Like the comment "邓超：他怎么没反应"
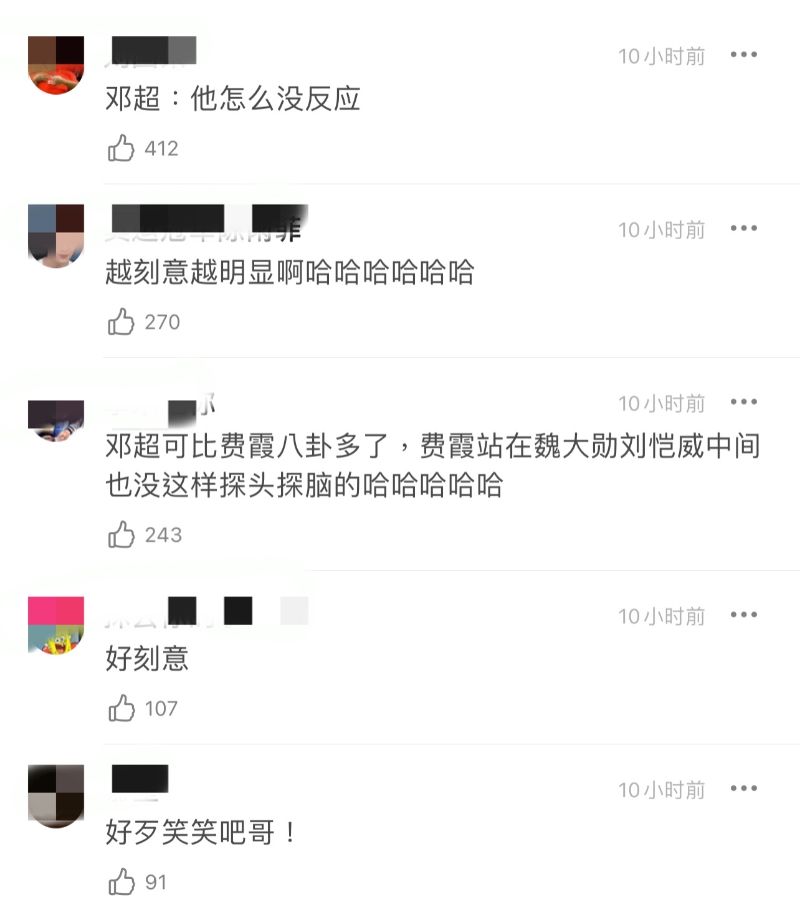The width and height of the screenshot is (800, 905). click(122, 149)
